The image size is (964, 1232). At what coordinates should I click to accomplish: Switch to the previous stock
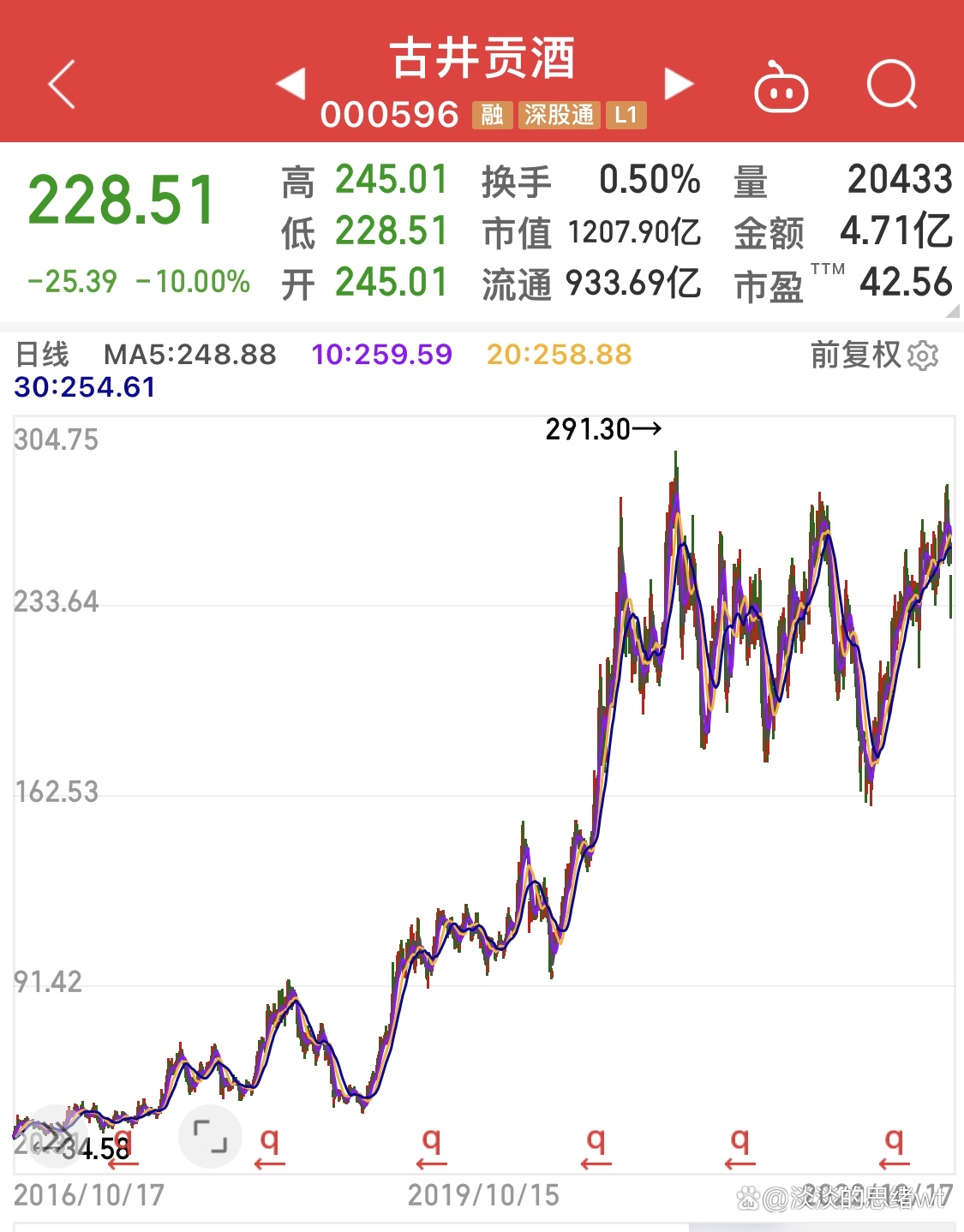291,83
